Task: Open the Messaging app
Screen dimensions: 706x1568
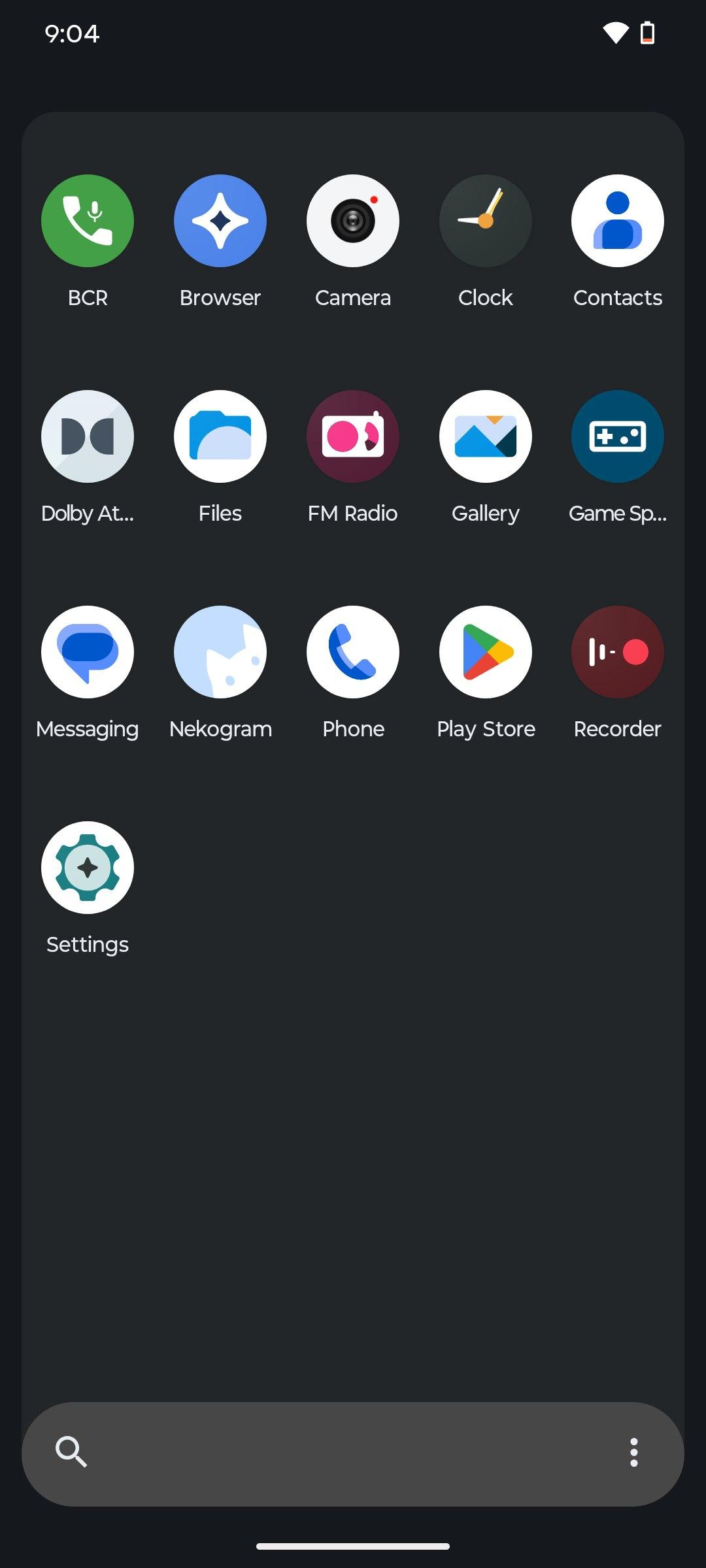Action: tap(88, 652)
